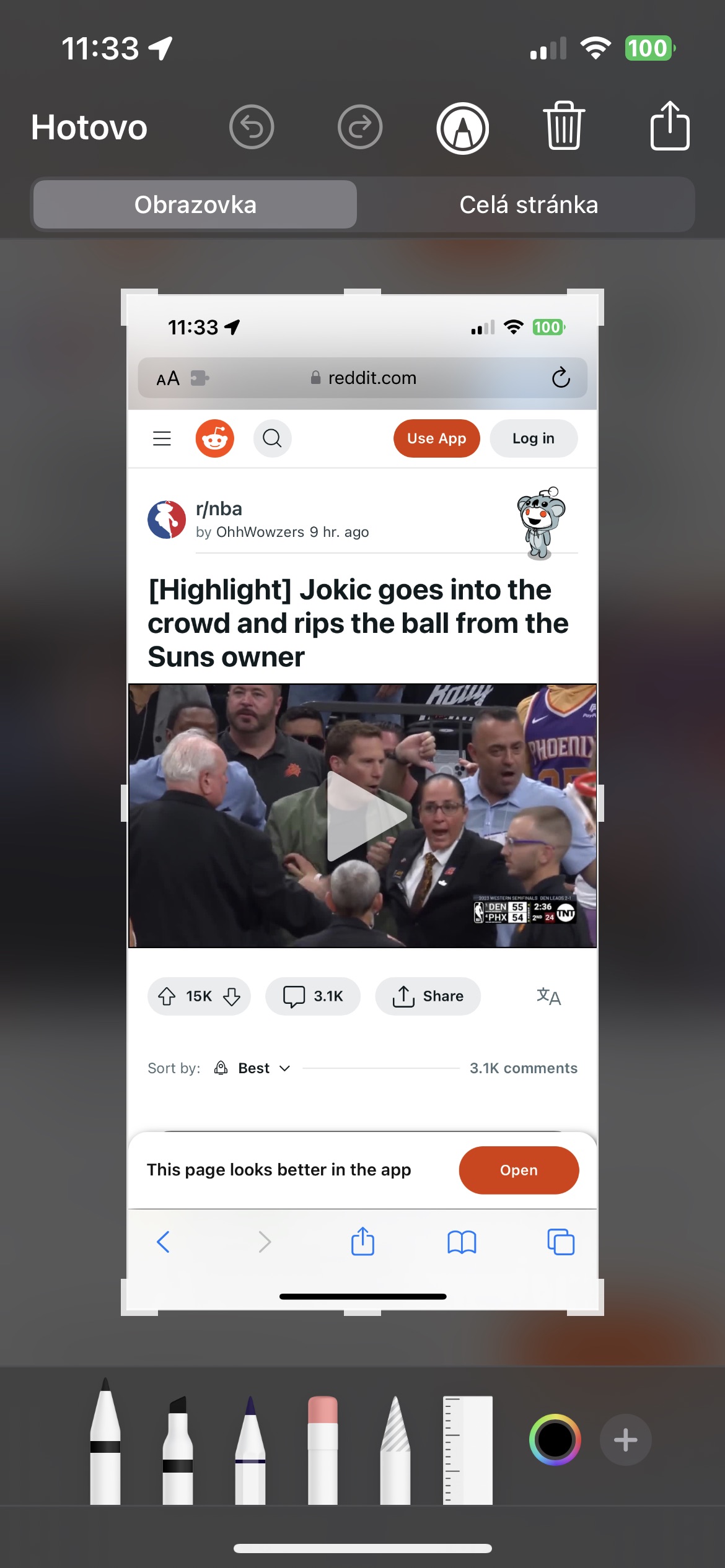Toggle the markup drawing mode pen circle
Screen dimensions: 725x1568
tap(462, 128)
